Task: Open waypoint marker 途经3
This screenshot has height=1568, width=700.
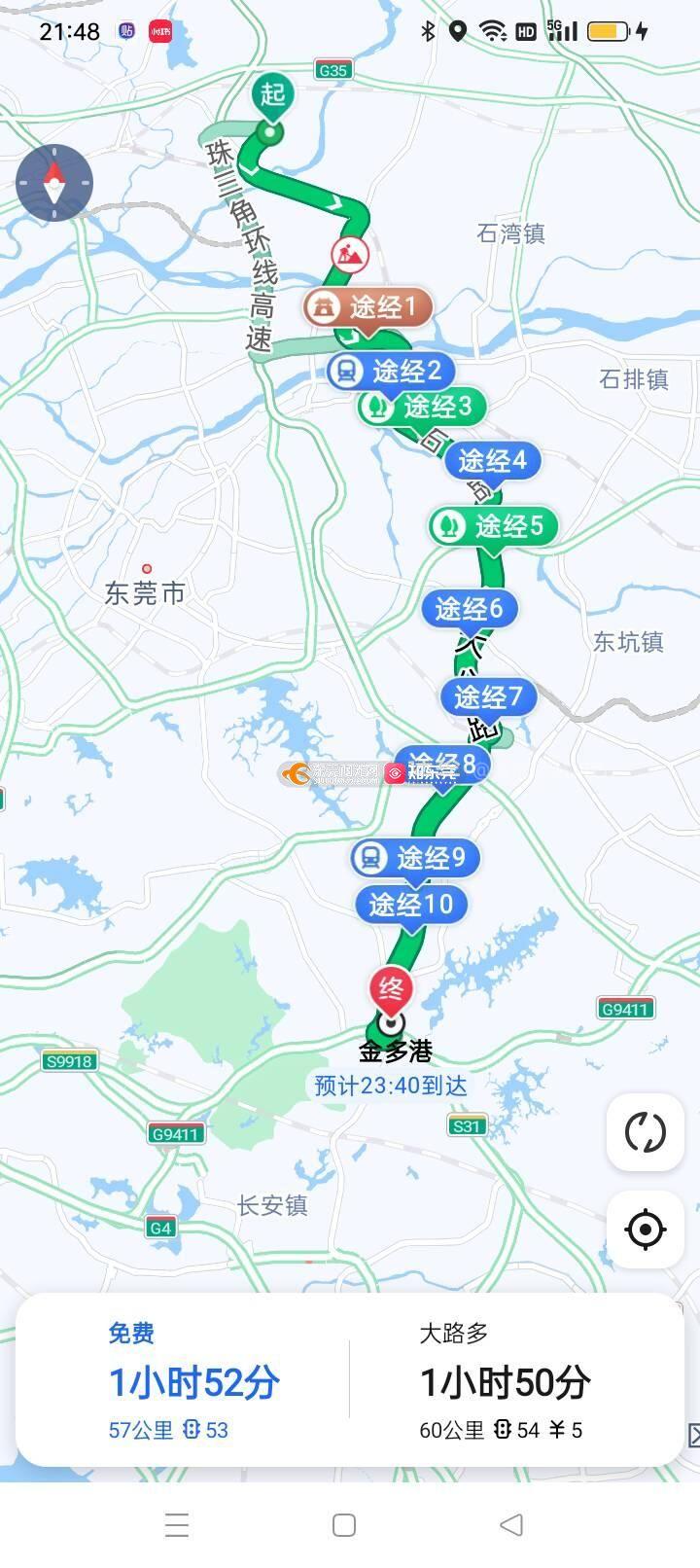Action: click(422, 407)
